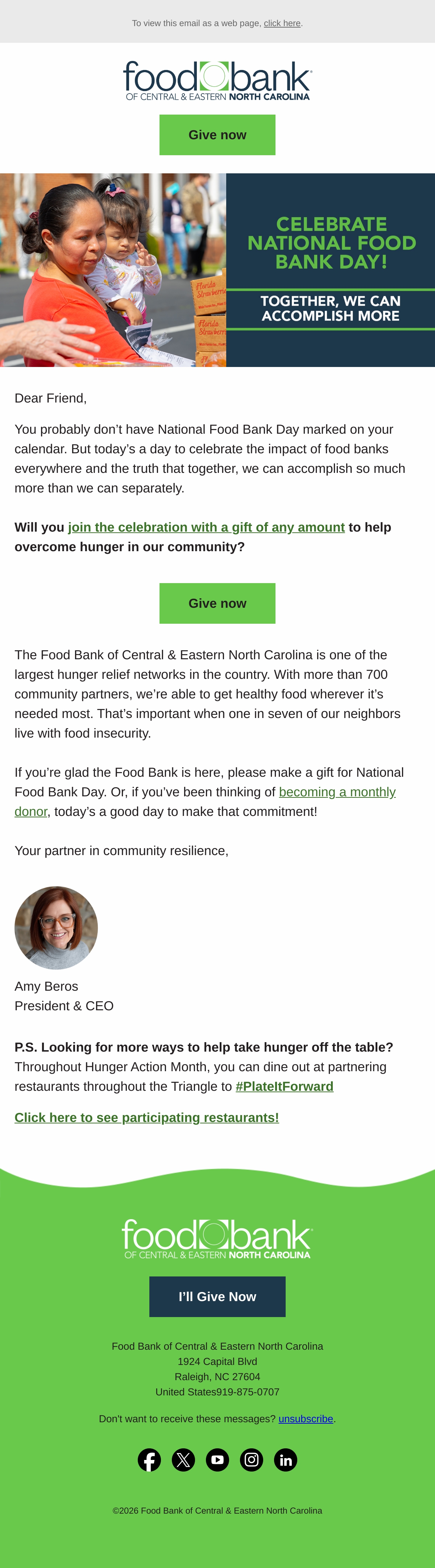
Task: Tap the Give now button below the header logo
Action: click(217, 135)
